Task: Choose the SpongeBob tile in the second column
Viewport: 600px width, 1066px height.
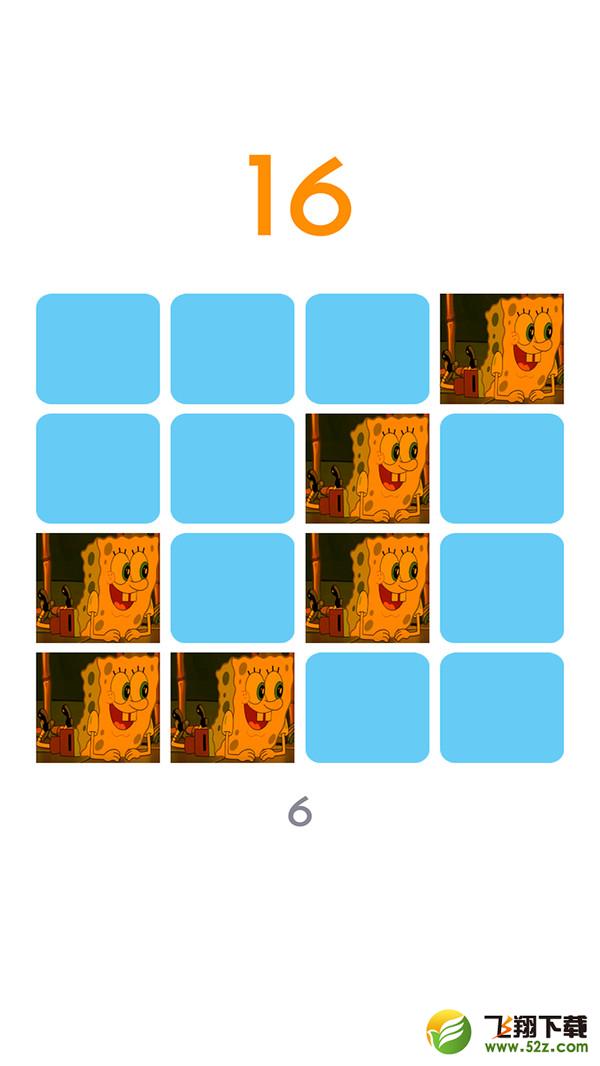Action: [x=232, y=708]
